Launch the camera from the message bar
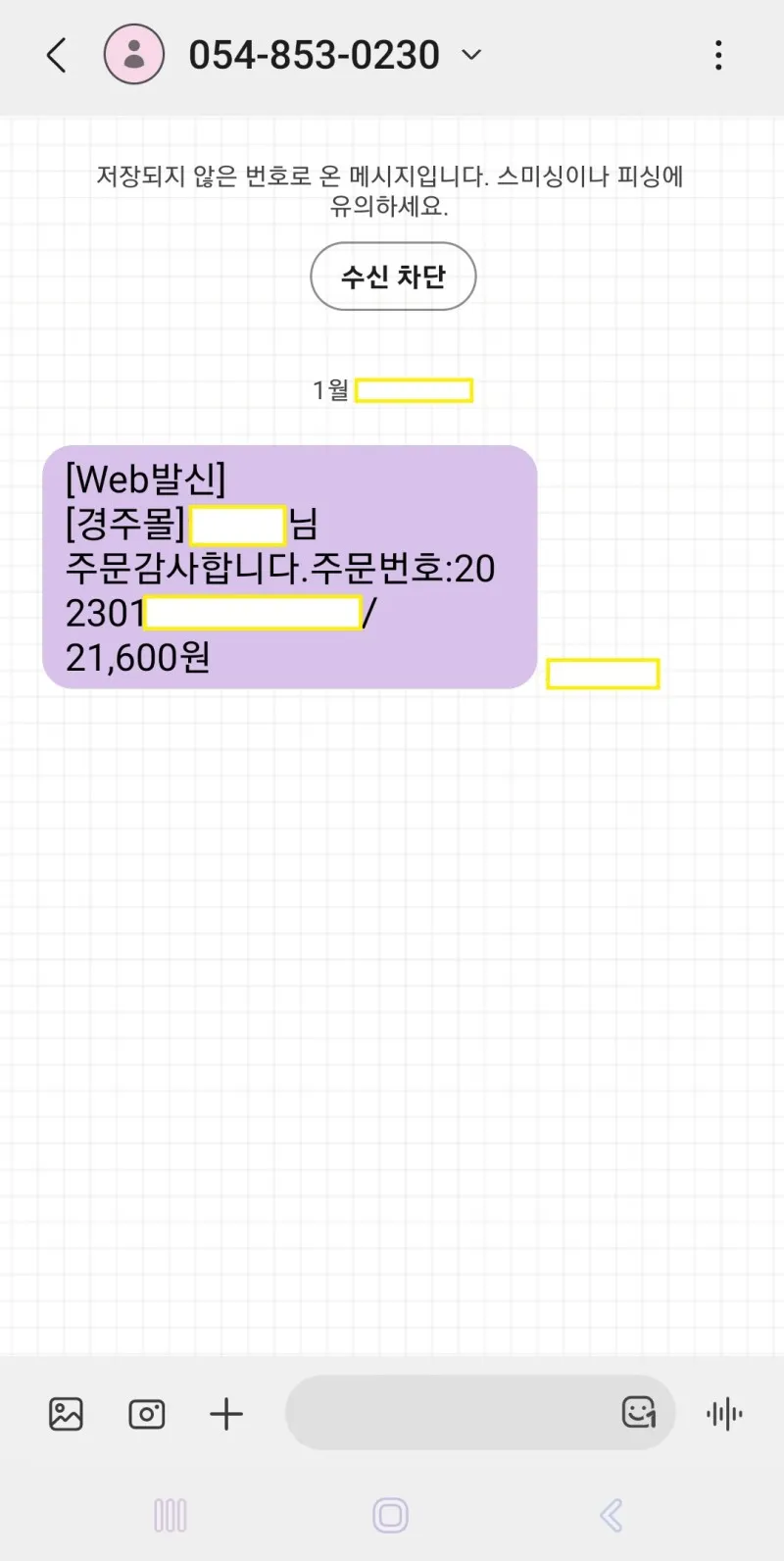The width and height of the screenshot is (784, 1561). point(147,1414)
